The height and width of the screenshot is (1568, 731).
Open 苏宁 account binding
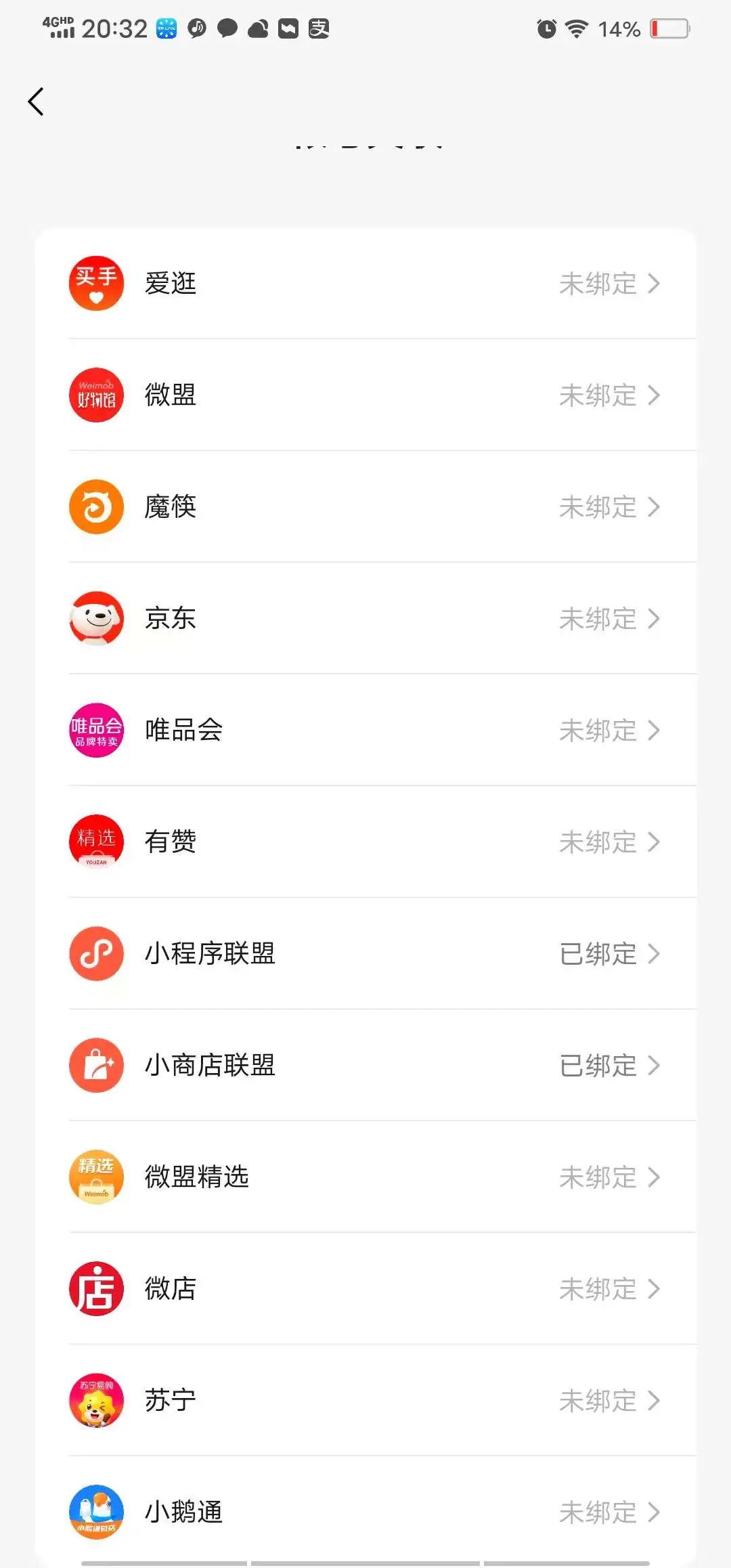pos(365,1400)
